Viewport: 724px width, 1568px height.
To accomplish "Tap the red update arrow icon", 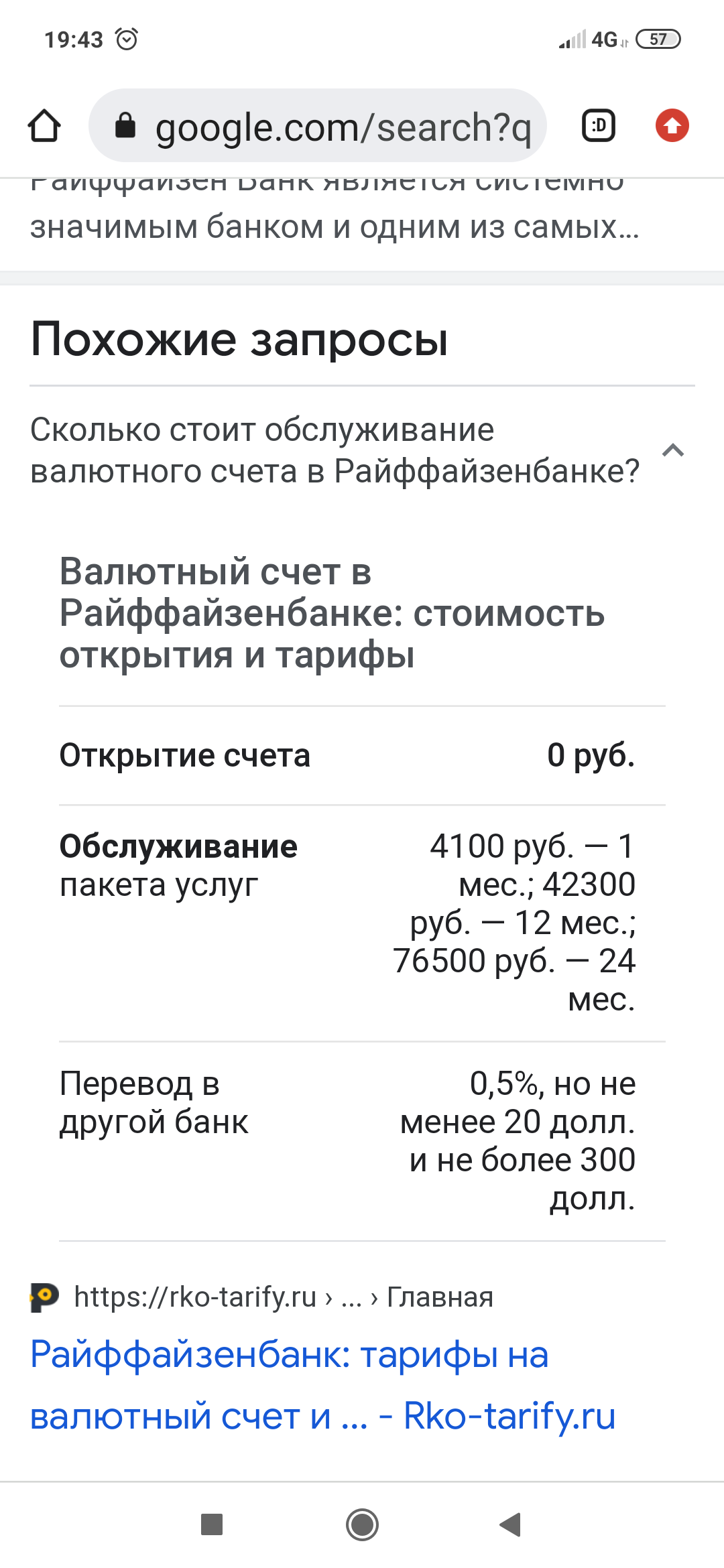I will (672, 126).
